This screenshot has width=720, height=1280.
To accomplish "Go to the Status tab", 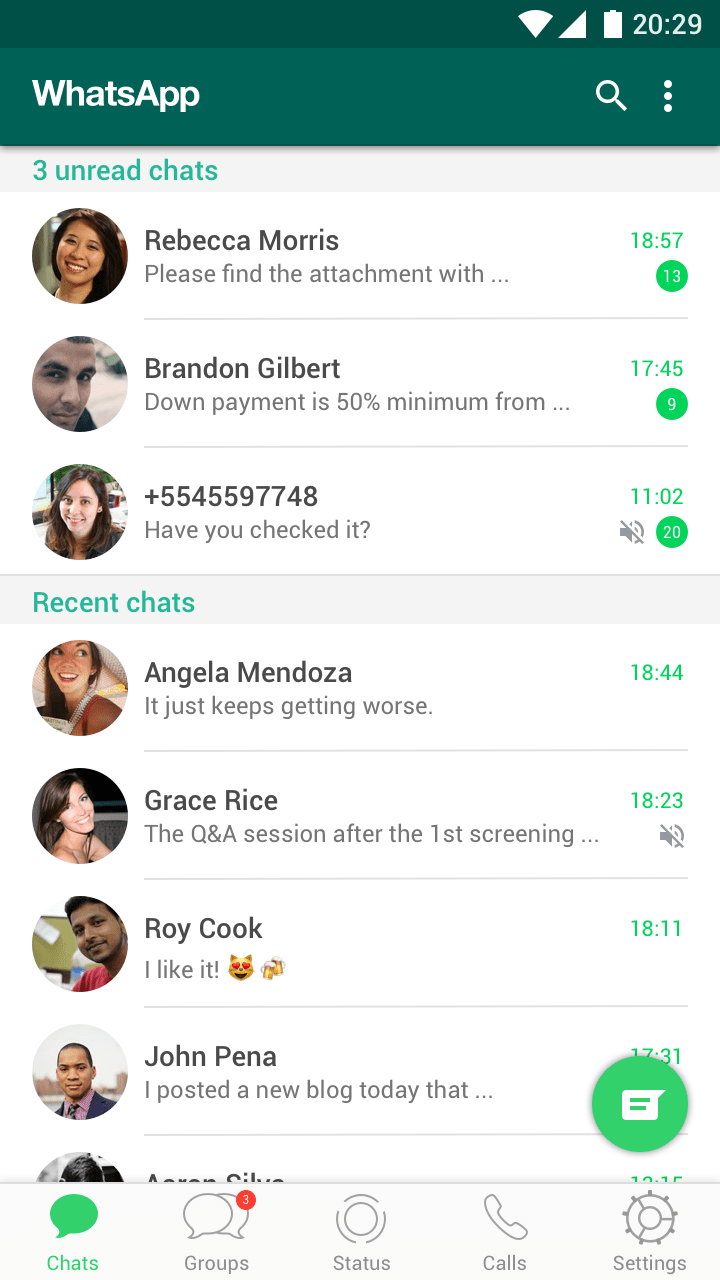I will point(361,1233).
